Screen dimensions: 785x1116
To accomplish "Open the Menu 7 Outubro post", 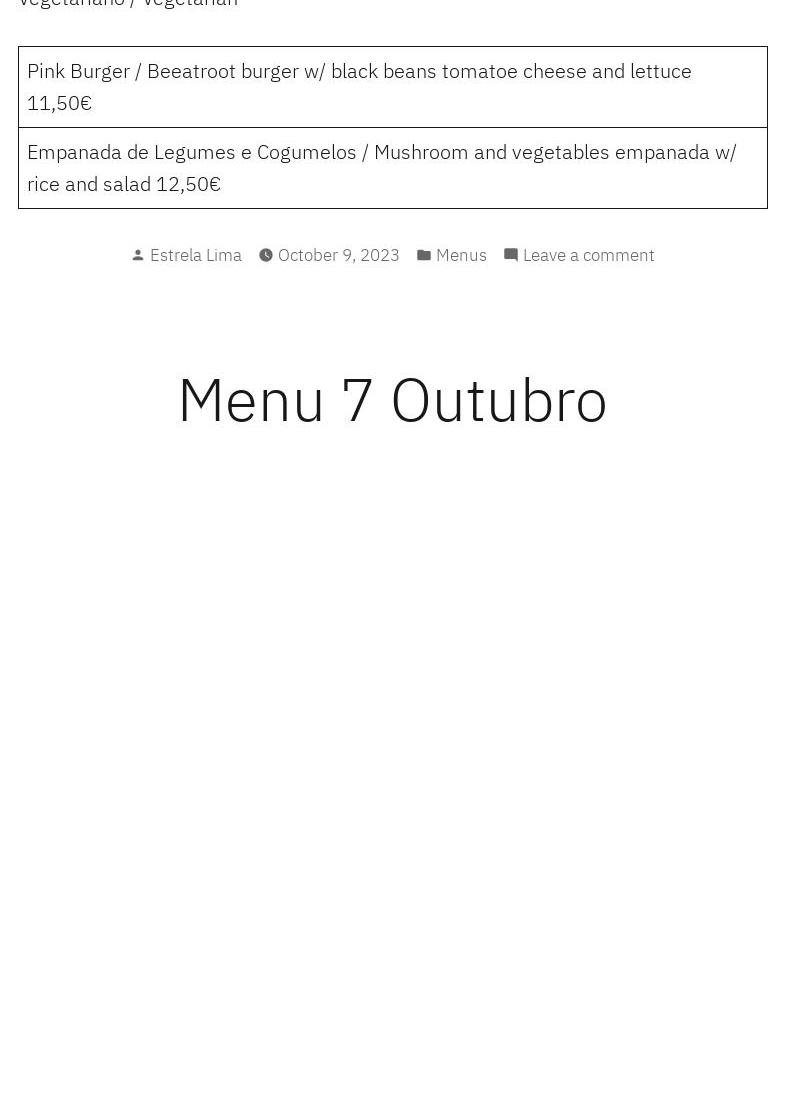I will 392,400.
